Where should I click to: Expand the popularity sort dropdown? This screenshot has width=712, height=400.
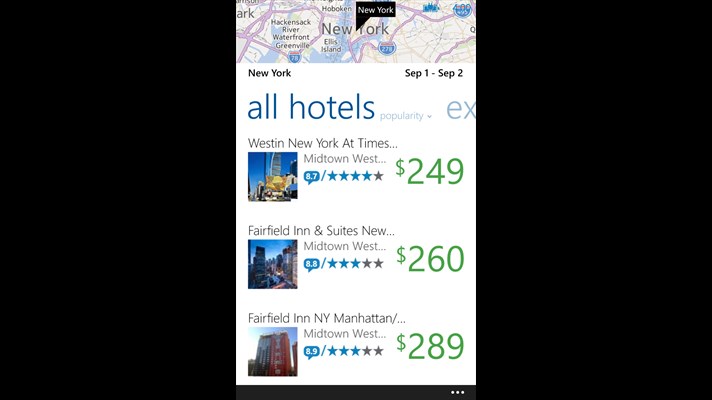pyautogui.click(x=406, y=116)
